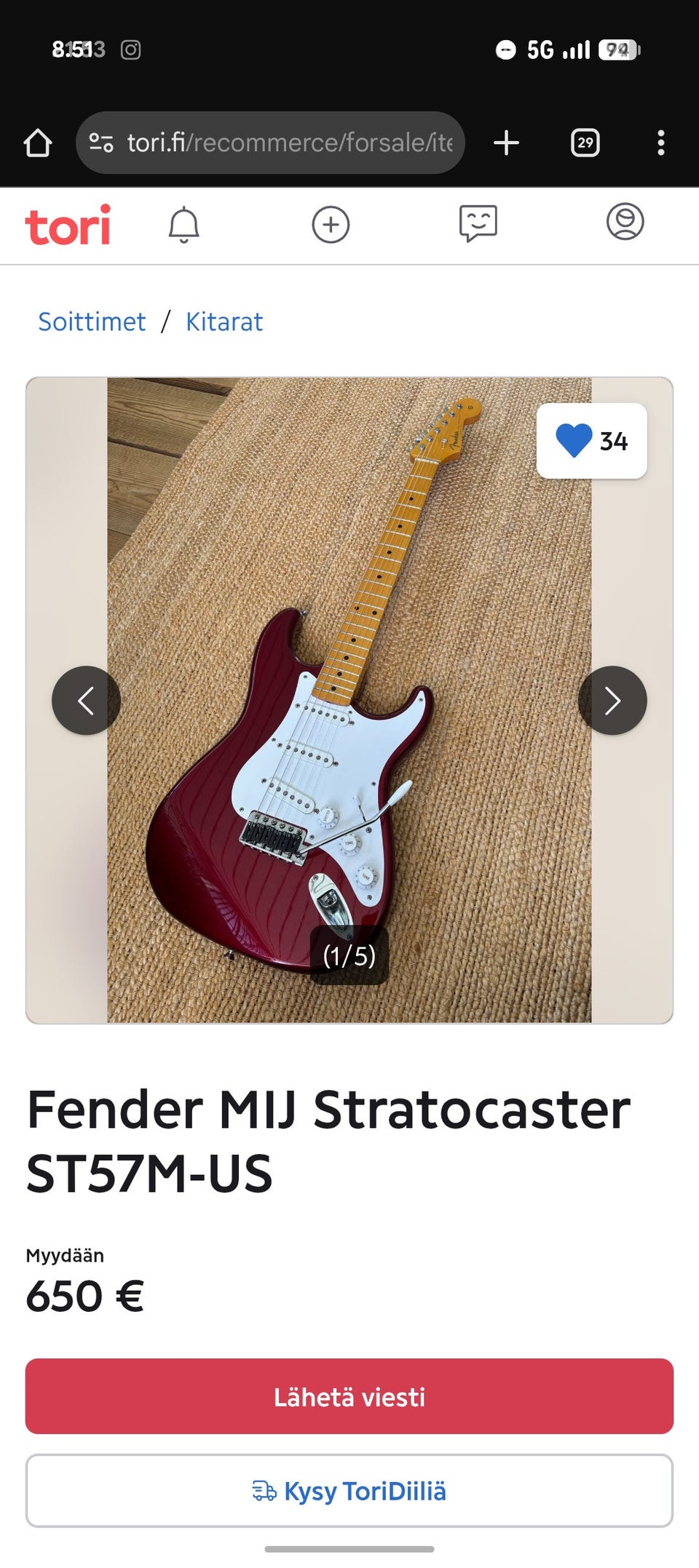Go to the Tori front page via logo
Viewport: 699px width, 1568px height.
coord(68,225)
